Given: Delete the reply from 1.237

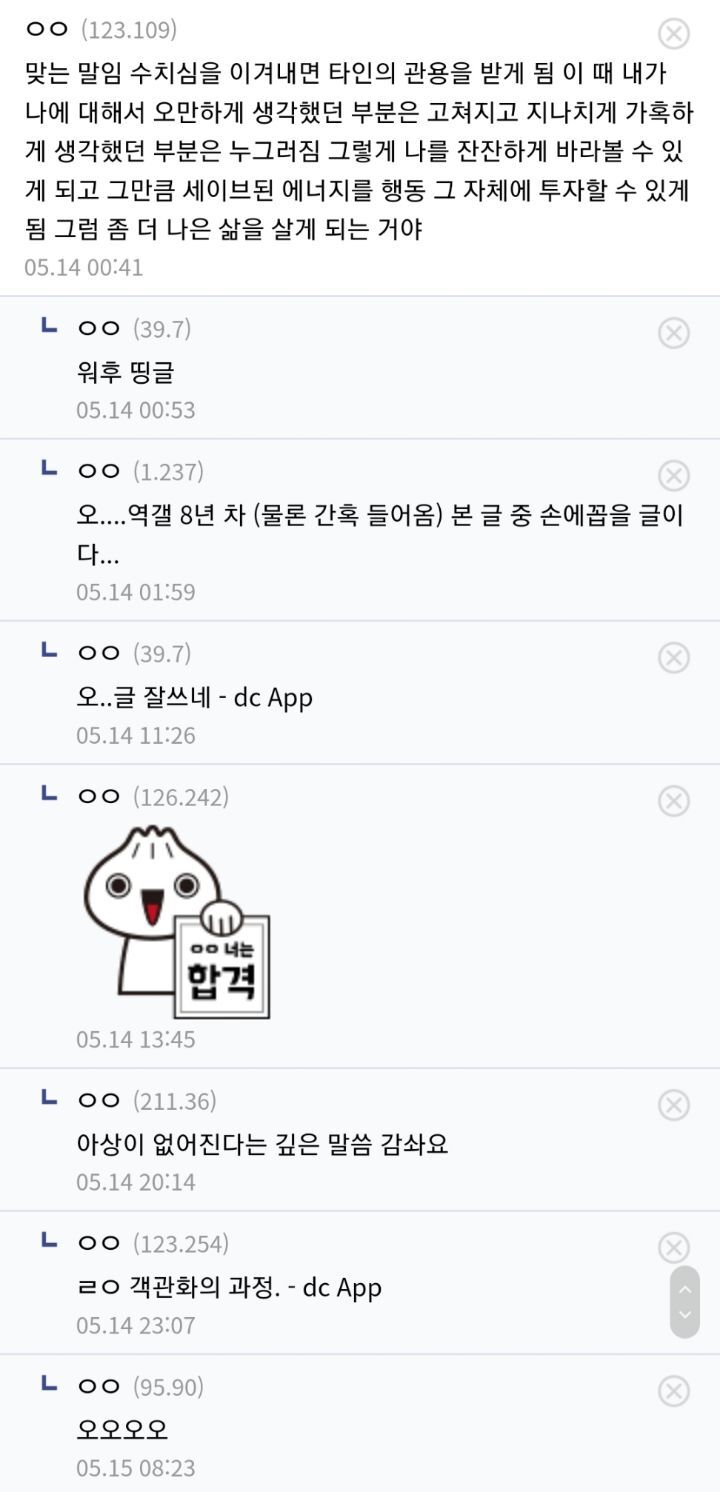Looking at the screenshot, I should tap(674, 475).
